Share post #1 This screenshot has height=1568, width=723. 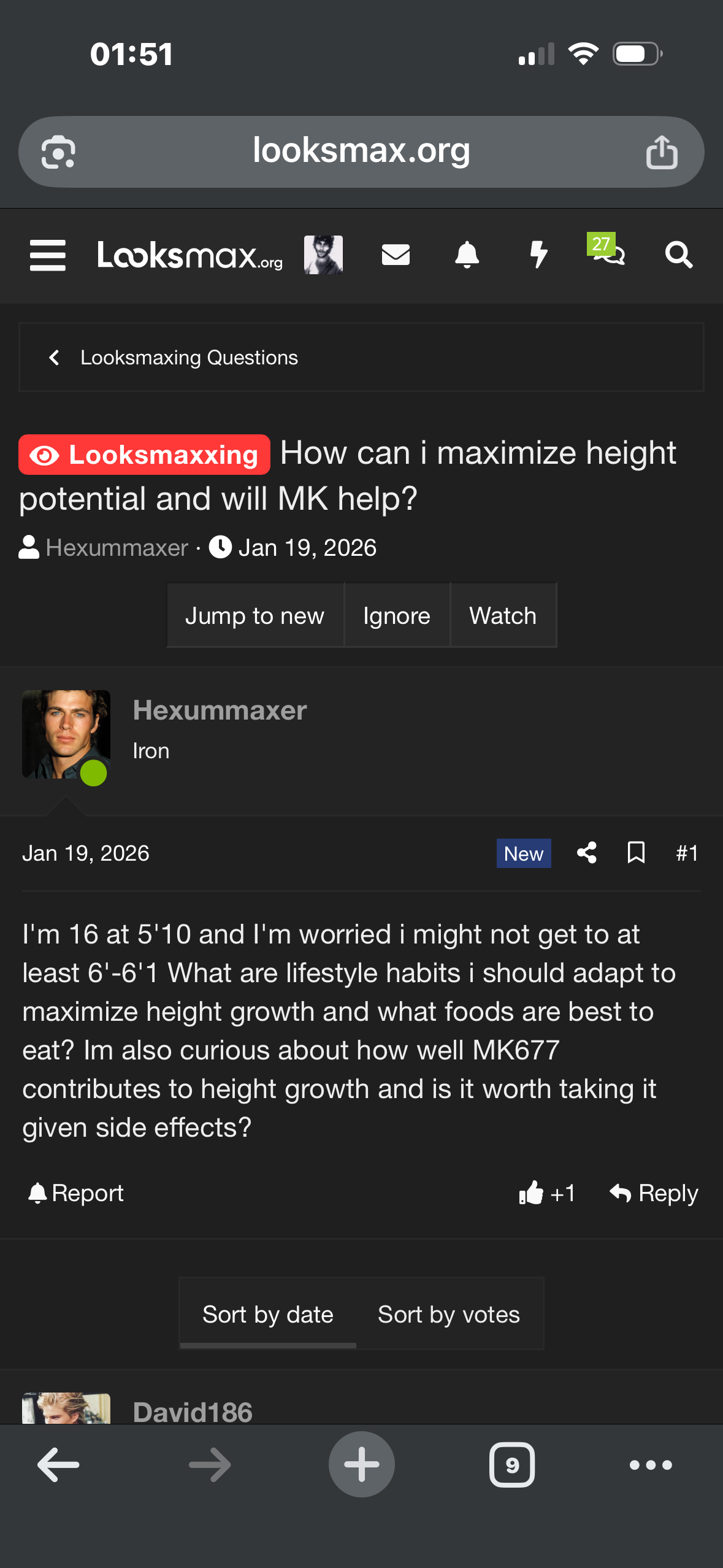(x=587, y=853)
